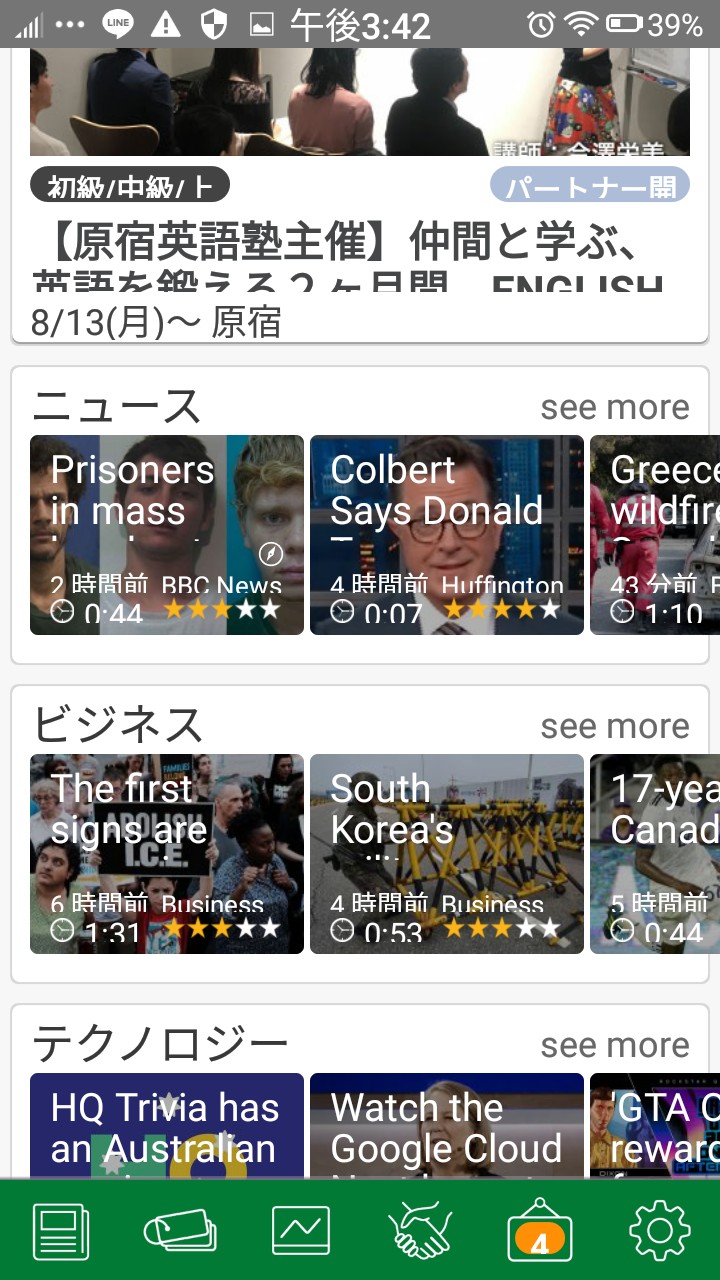Open the 'Prisoners in mass' news video
The width and height of the screenshot is (720, 1280).
pos(167,535)
